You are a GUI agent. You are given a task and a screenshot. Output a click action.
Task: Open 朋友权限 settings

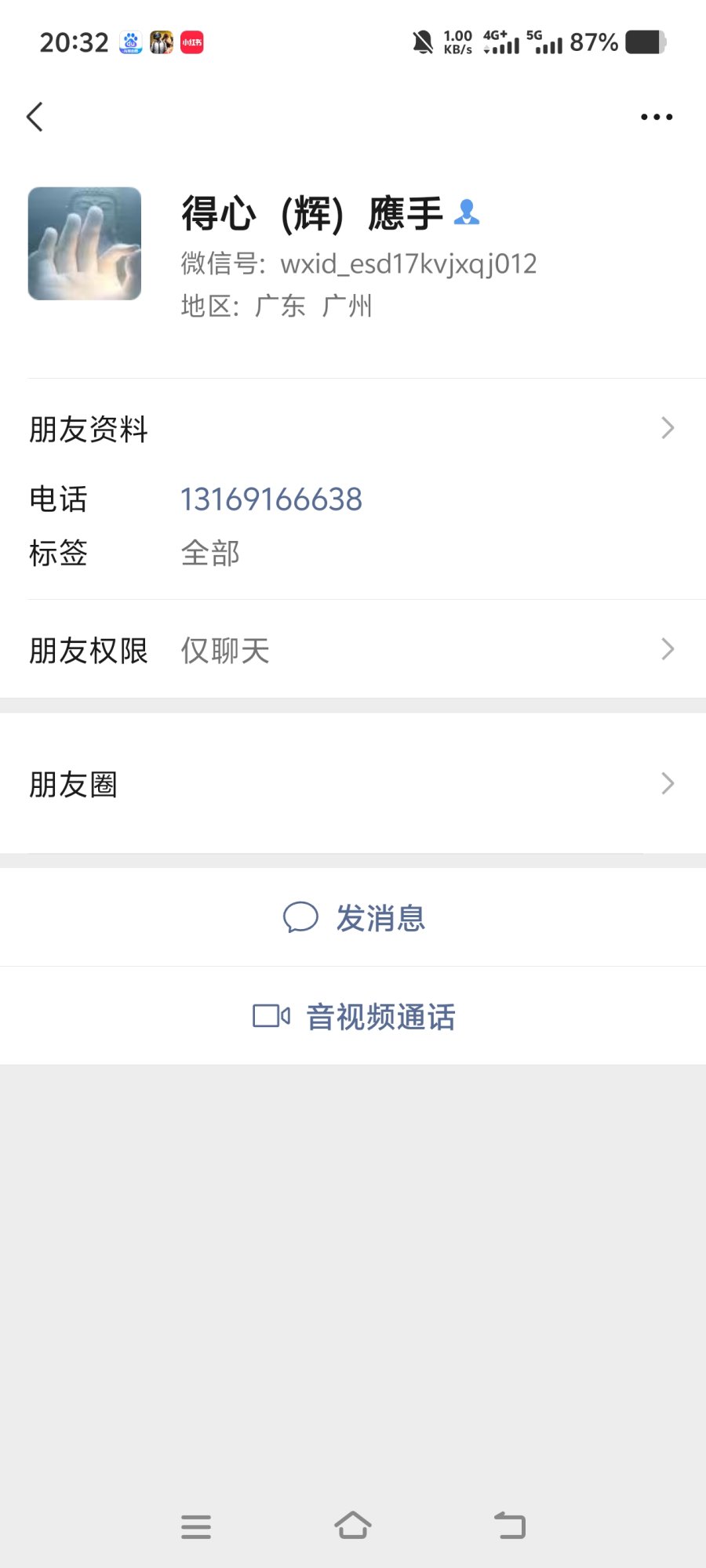click(x=353, y=650)
